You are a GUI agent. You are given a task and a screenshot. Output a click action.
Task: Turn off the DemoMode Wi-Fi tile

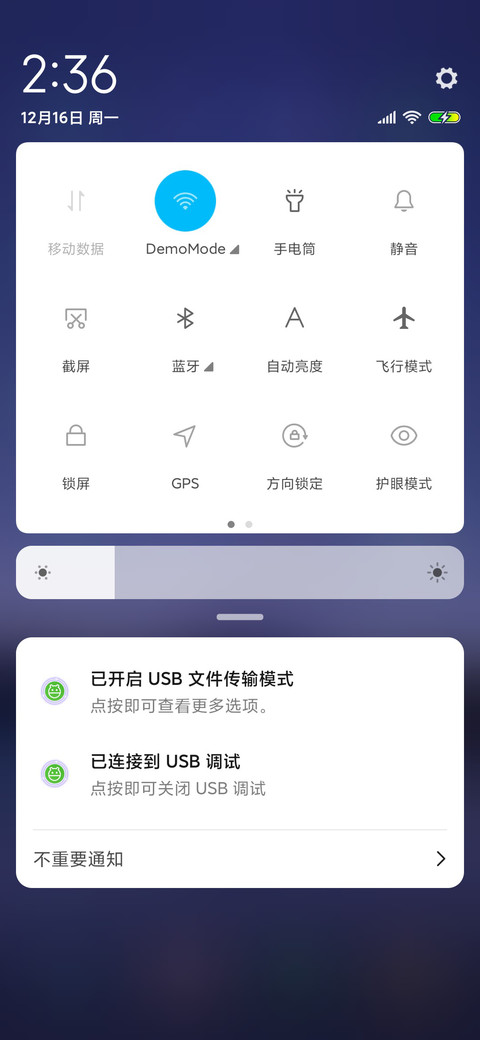pyautogui.click(x=185, y=200)
